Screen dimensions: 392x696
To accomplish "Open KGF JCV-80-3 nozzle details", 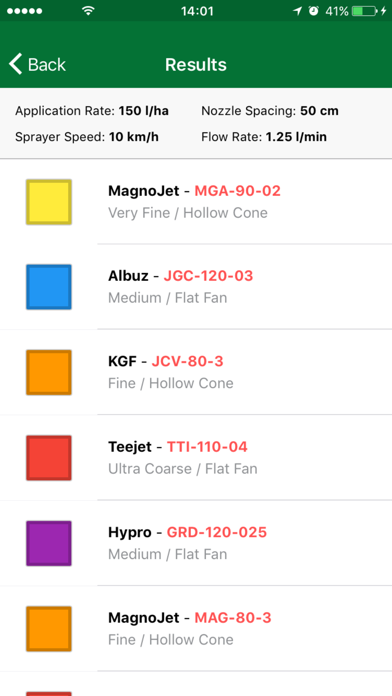I will 196,372.
